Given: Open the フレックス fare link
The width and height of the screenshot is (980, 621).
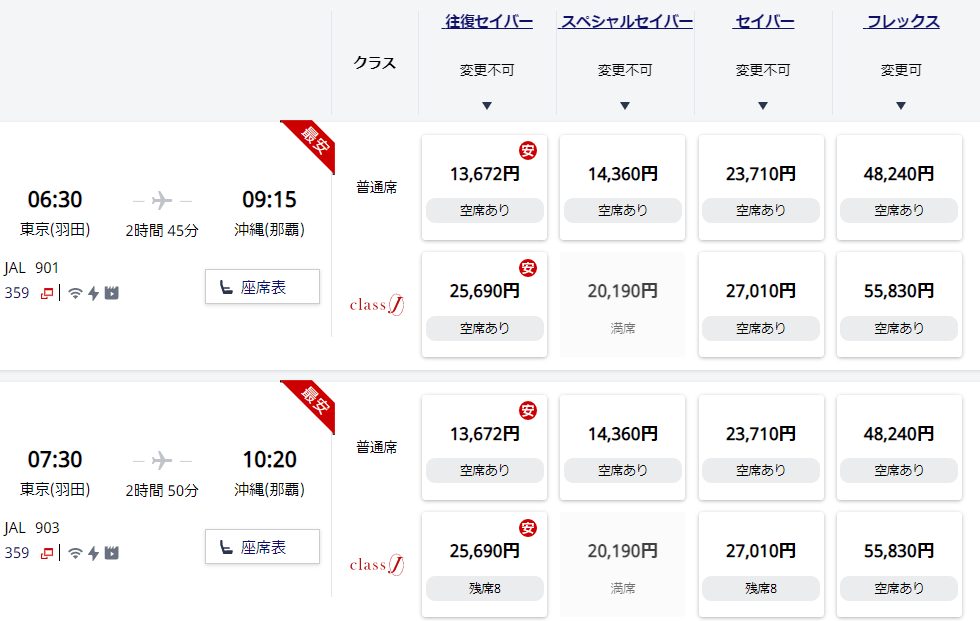Looking at the screenshot, I should pos(902,21).
